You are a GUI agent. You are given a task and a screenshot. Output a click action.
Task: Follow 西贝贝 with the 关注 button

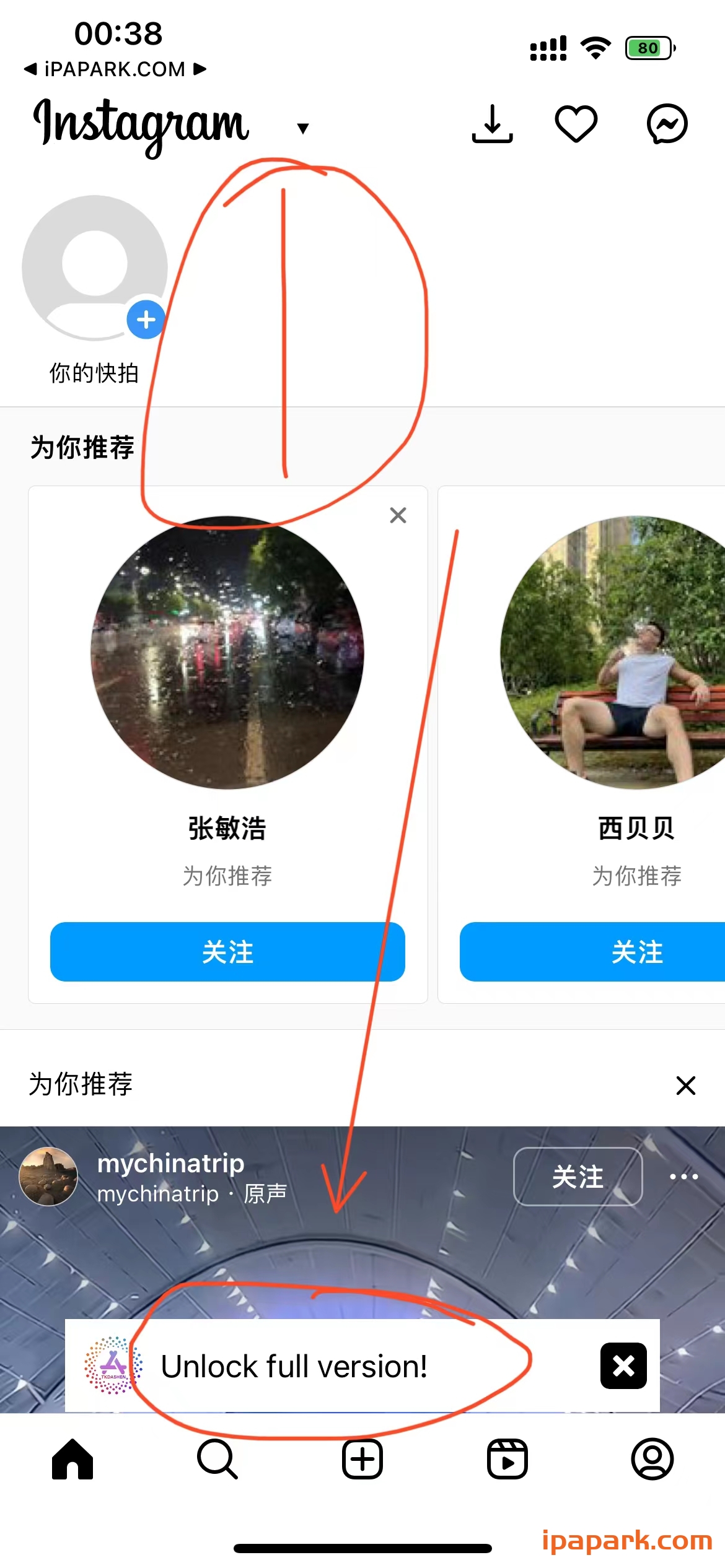point(636,953)
